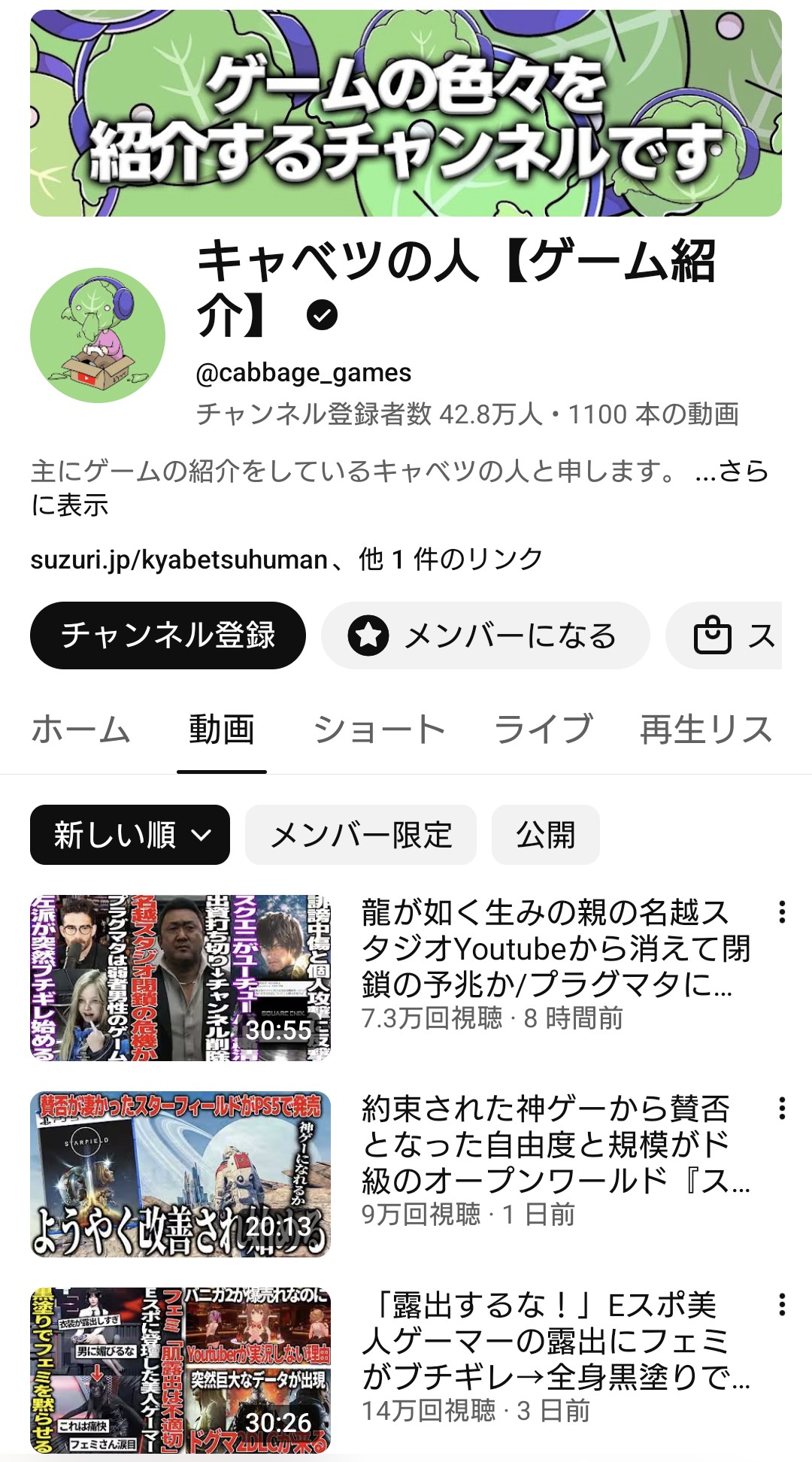This screenshot has width=812, height=1462.
Task: Open the suzuri.jp/kyabetsuhuman link
Action: pos(179,560)
